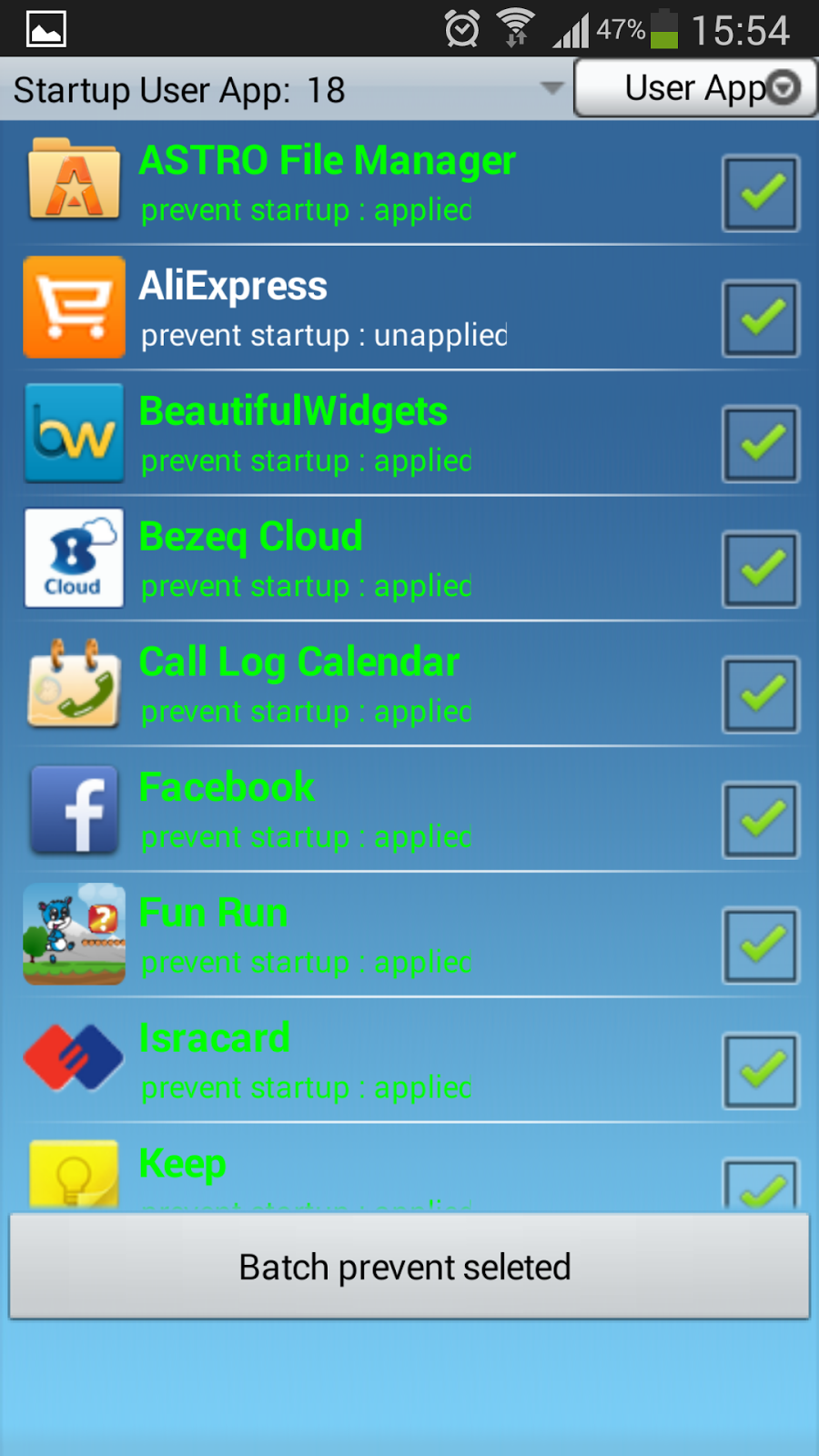Uncheck the Fun Run checkbox
Screen dimensions: 819x1456
pos(761,945)
